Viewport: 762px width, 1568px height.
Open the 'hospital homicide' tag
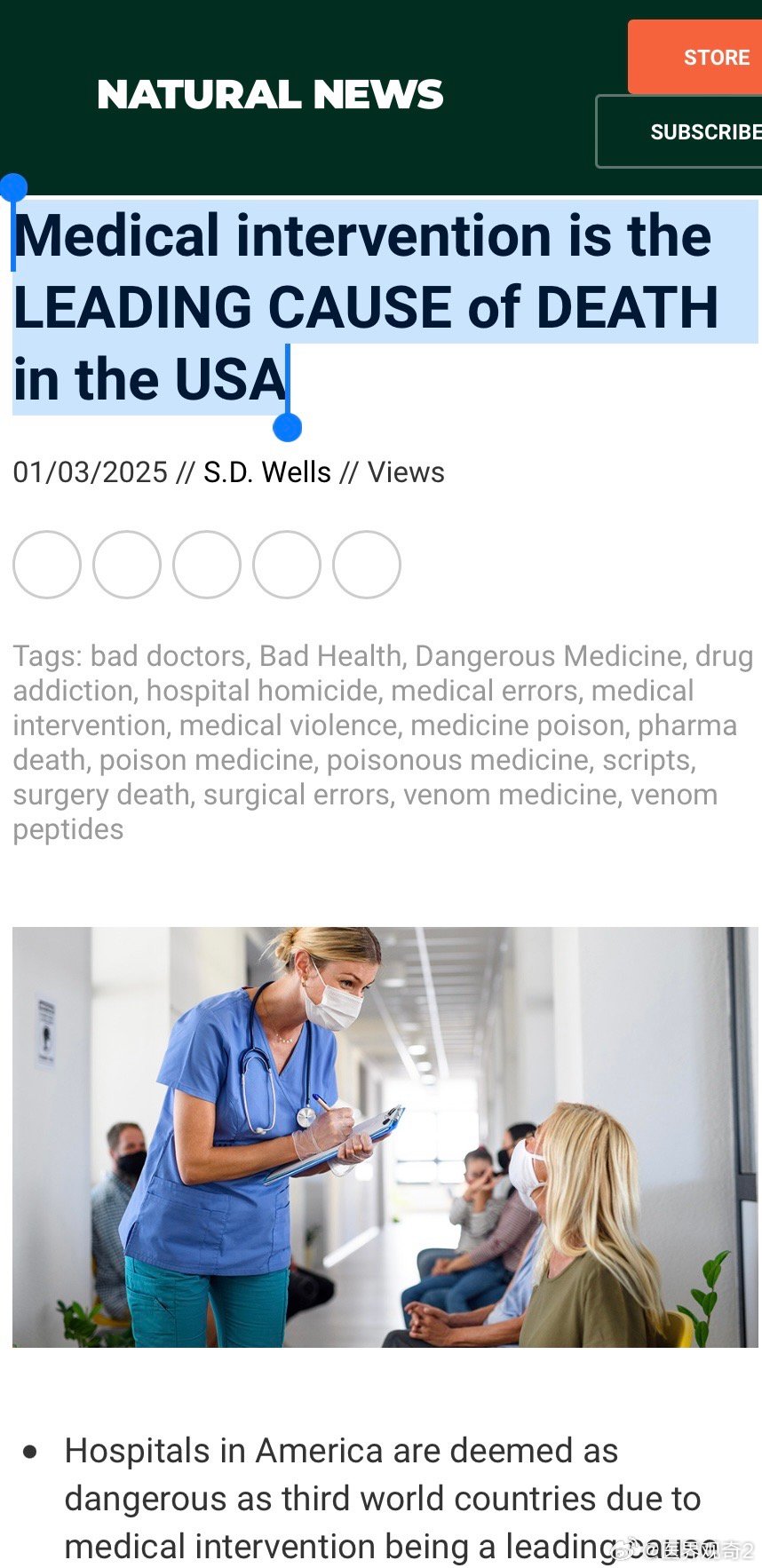[261, 691]
